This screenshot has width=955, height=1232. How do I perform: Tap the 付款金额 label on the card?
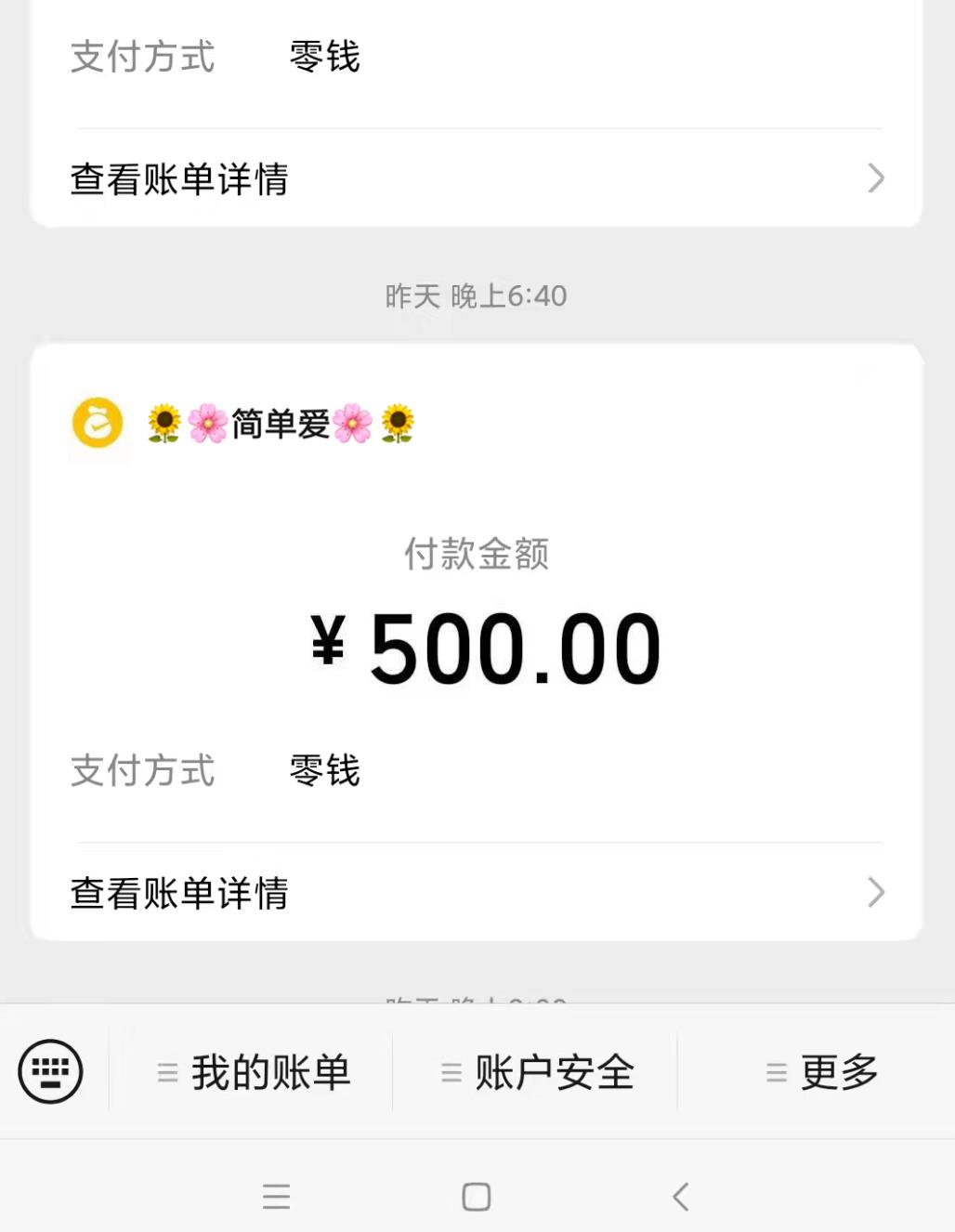477,555
